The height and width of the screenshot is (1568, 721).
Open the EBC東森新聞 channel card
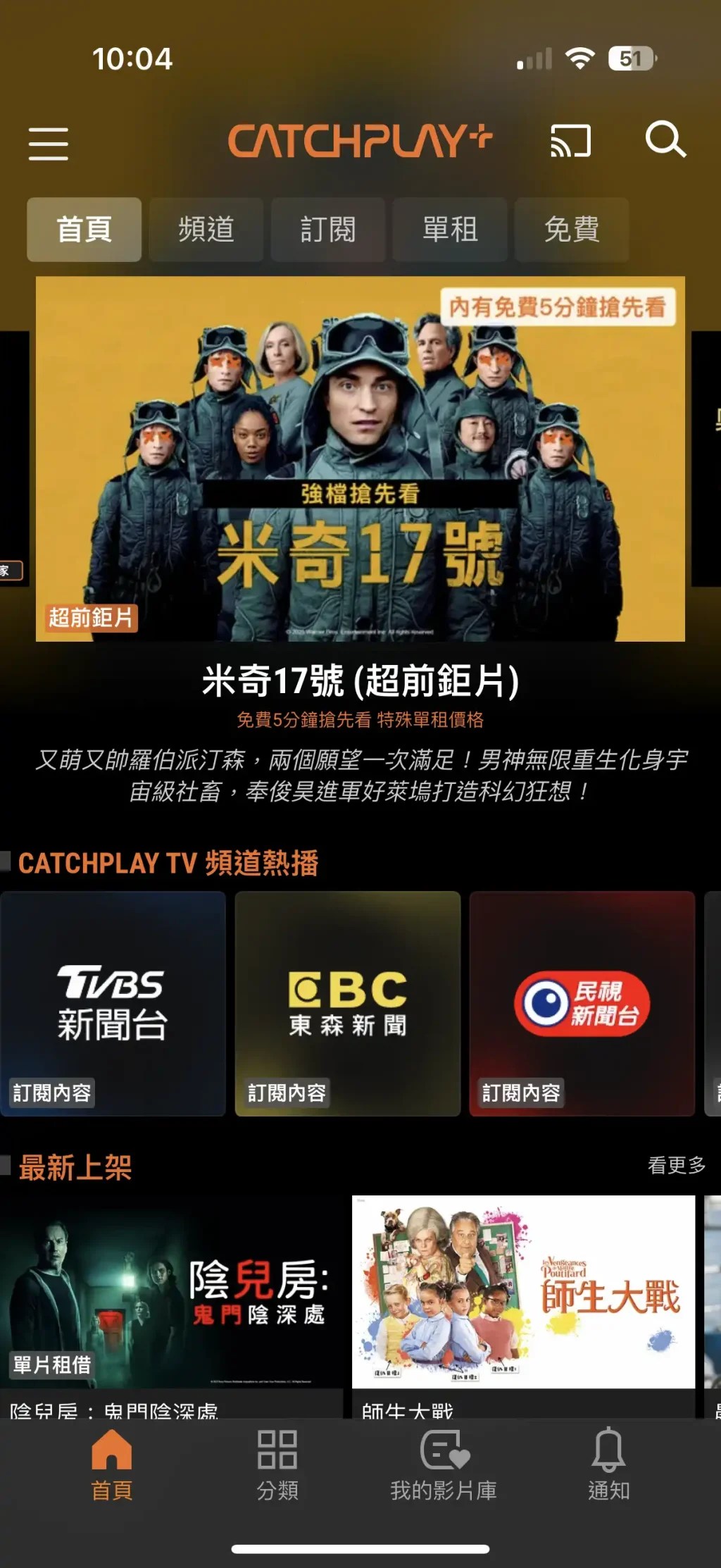click(x=348, y=1003)
